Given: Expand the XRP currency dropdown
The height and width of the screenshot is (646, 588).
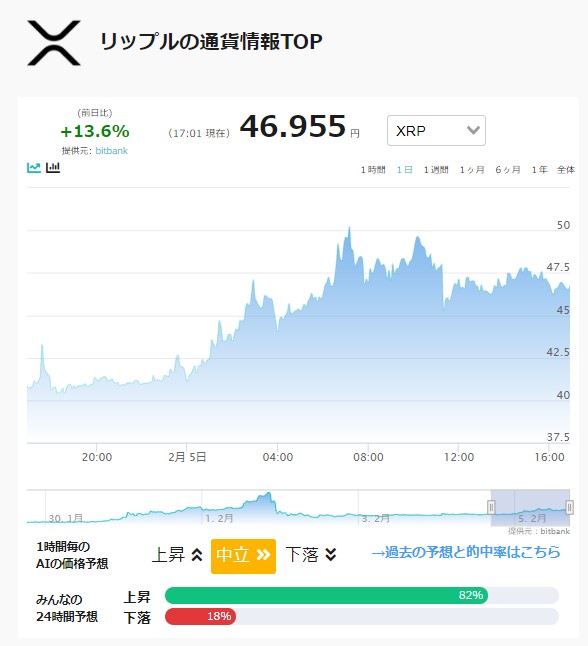Looking at the screenshot, I should 436,131.
